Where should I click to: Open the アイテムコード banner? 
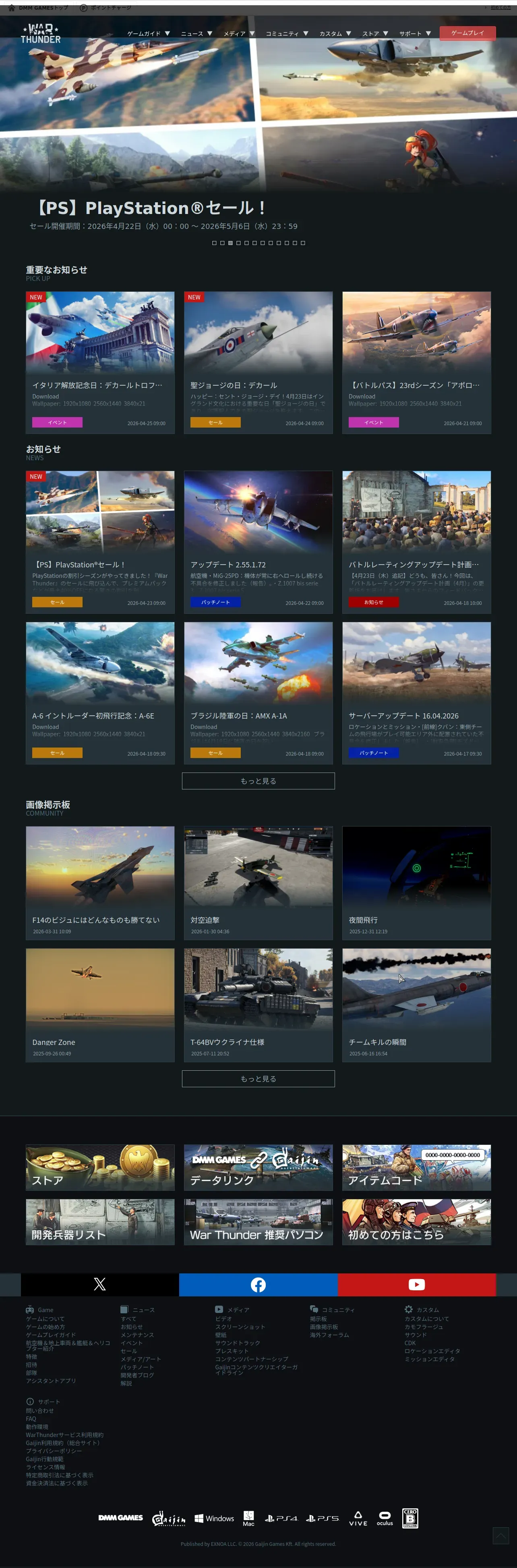pos(417,1167)
